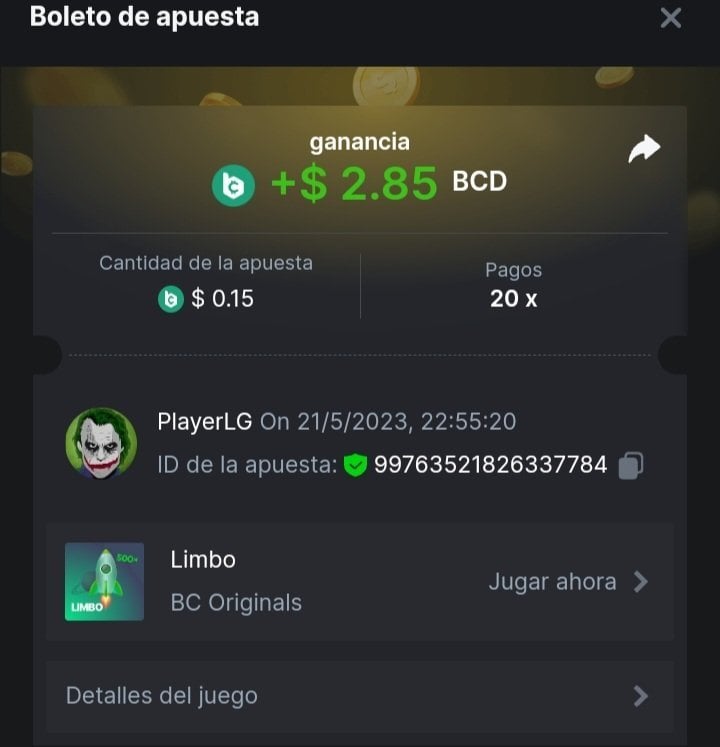Tap Jugar ahora for Limbo
720x747 pixels.
[x=567, y=582]
